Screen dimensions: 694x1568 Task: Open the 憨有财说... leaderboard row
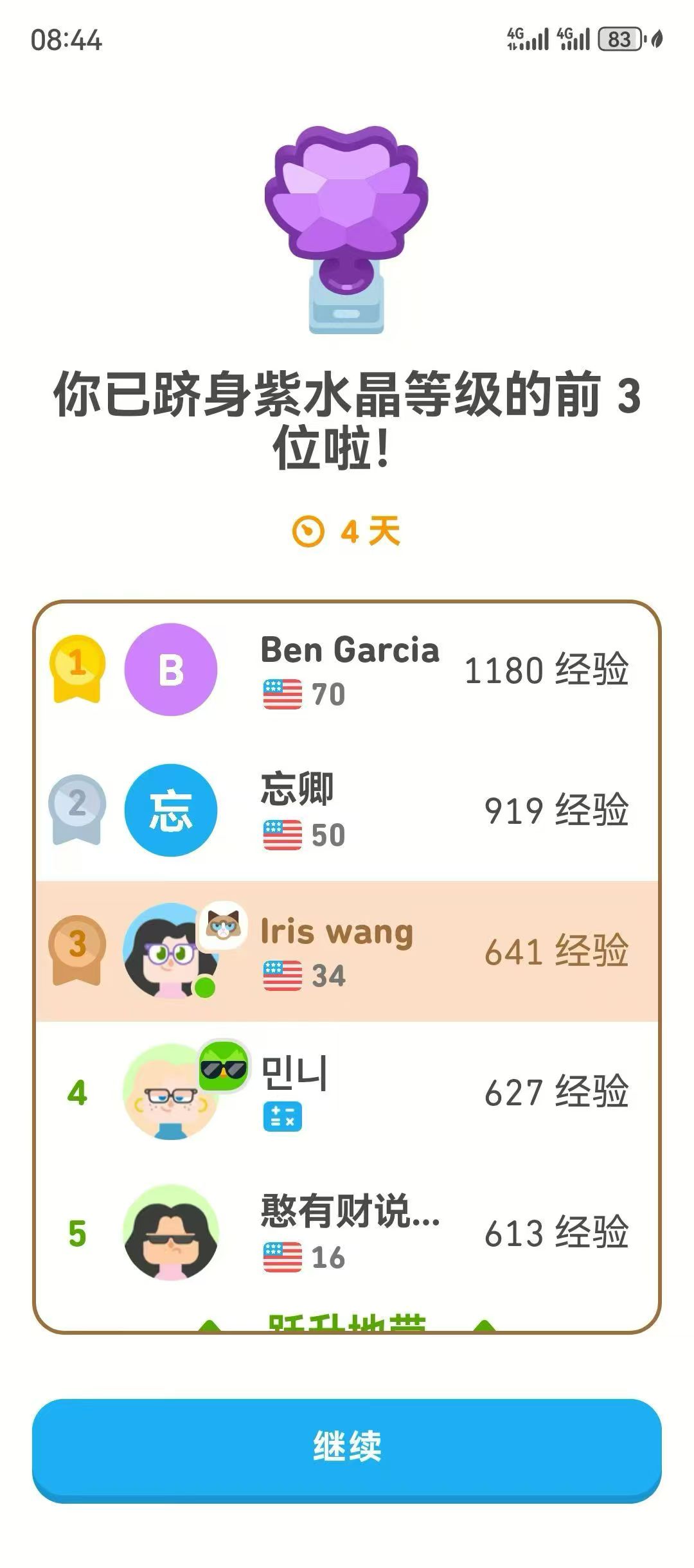pyautogui.click(x=347, y=1232)
